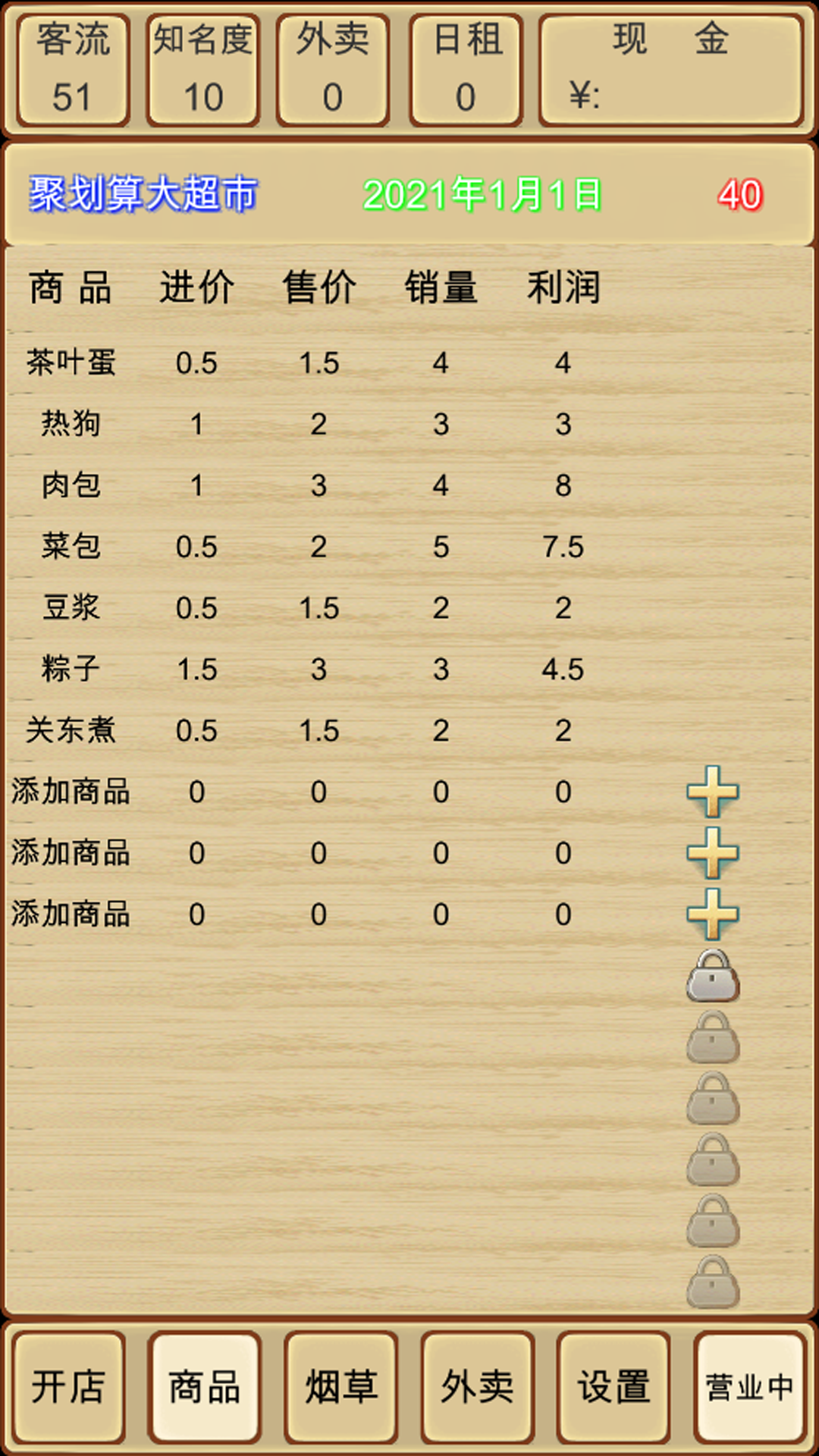Tap the plus icon on first 添加商品 row
The image size is (819, 1456).
(x=713, y=793)
